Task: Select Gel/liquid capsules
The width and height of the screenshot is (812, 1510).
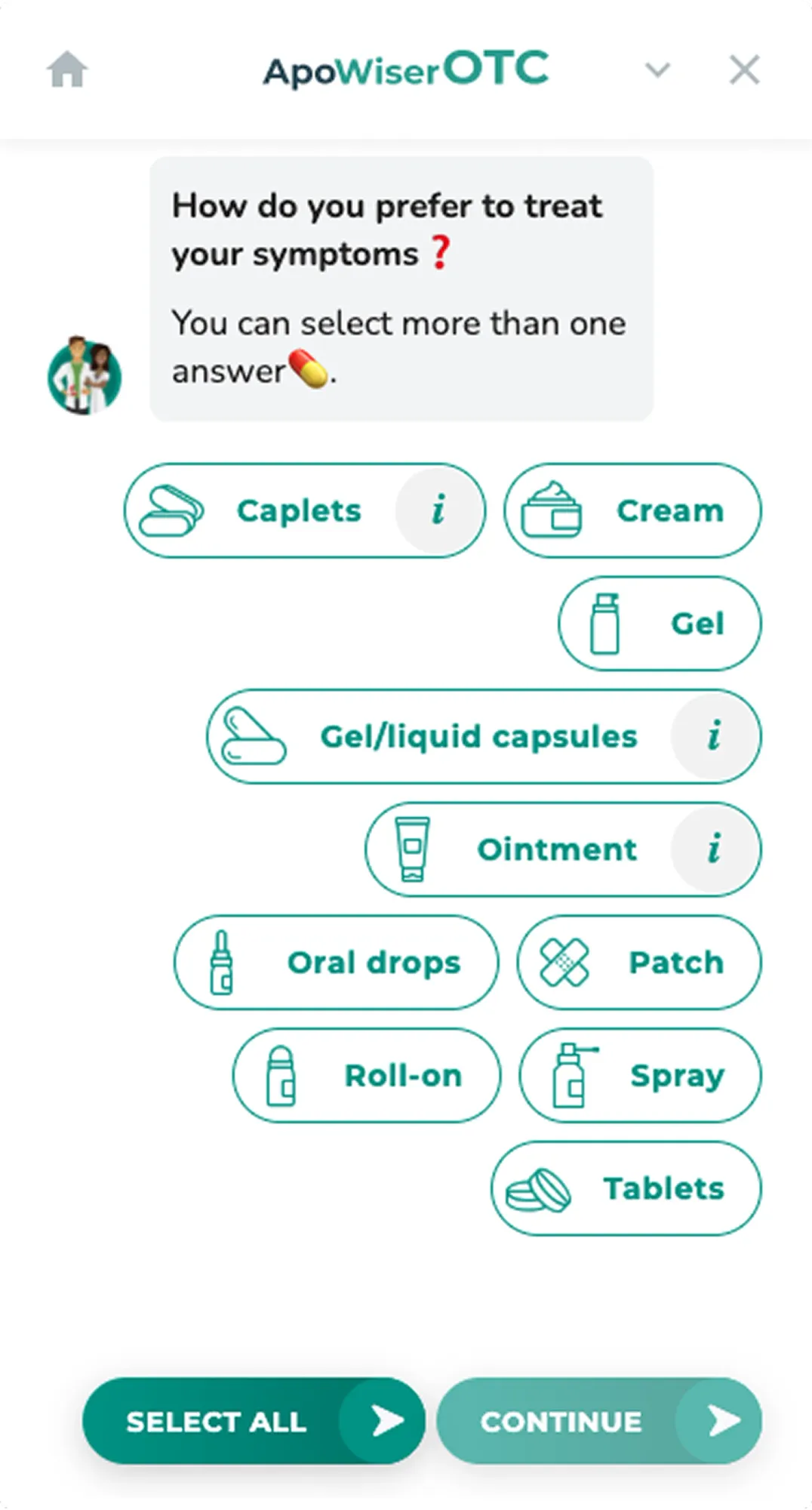Action: pos(453,737)
